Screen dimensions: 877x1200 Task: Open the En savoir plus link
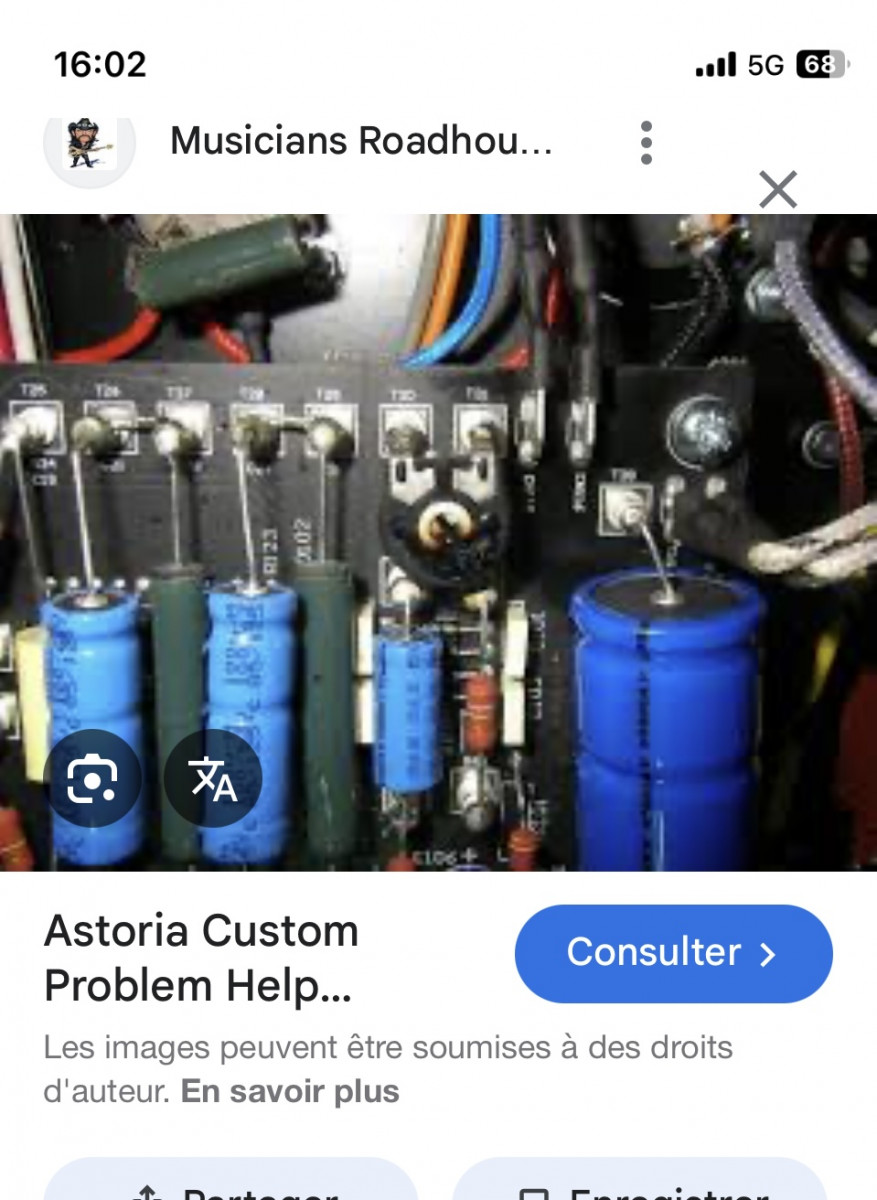[290, 1091]
